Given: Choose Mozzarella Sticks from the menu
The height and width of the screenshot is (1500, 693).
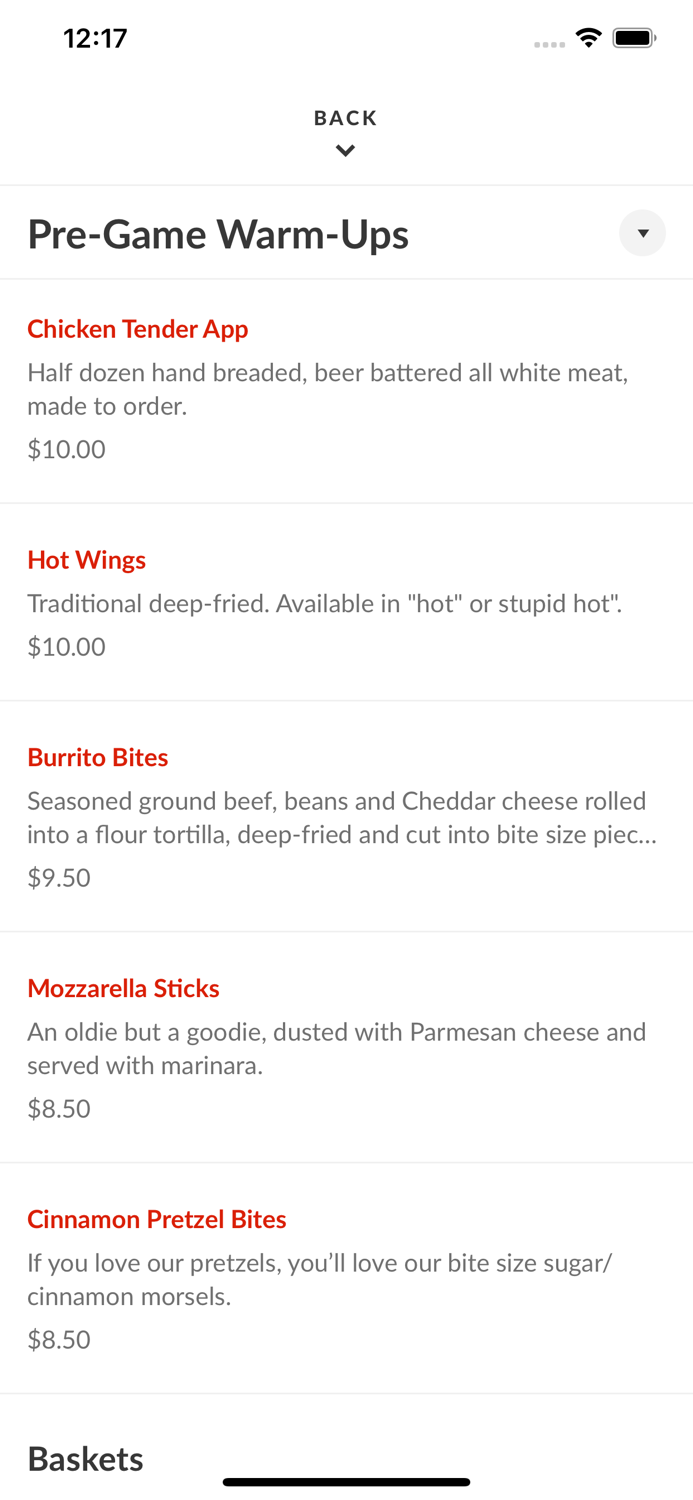Looking at the screenshot, I should click(x=346, y=1047).
